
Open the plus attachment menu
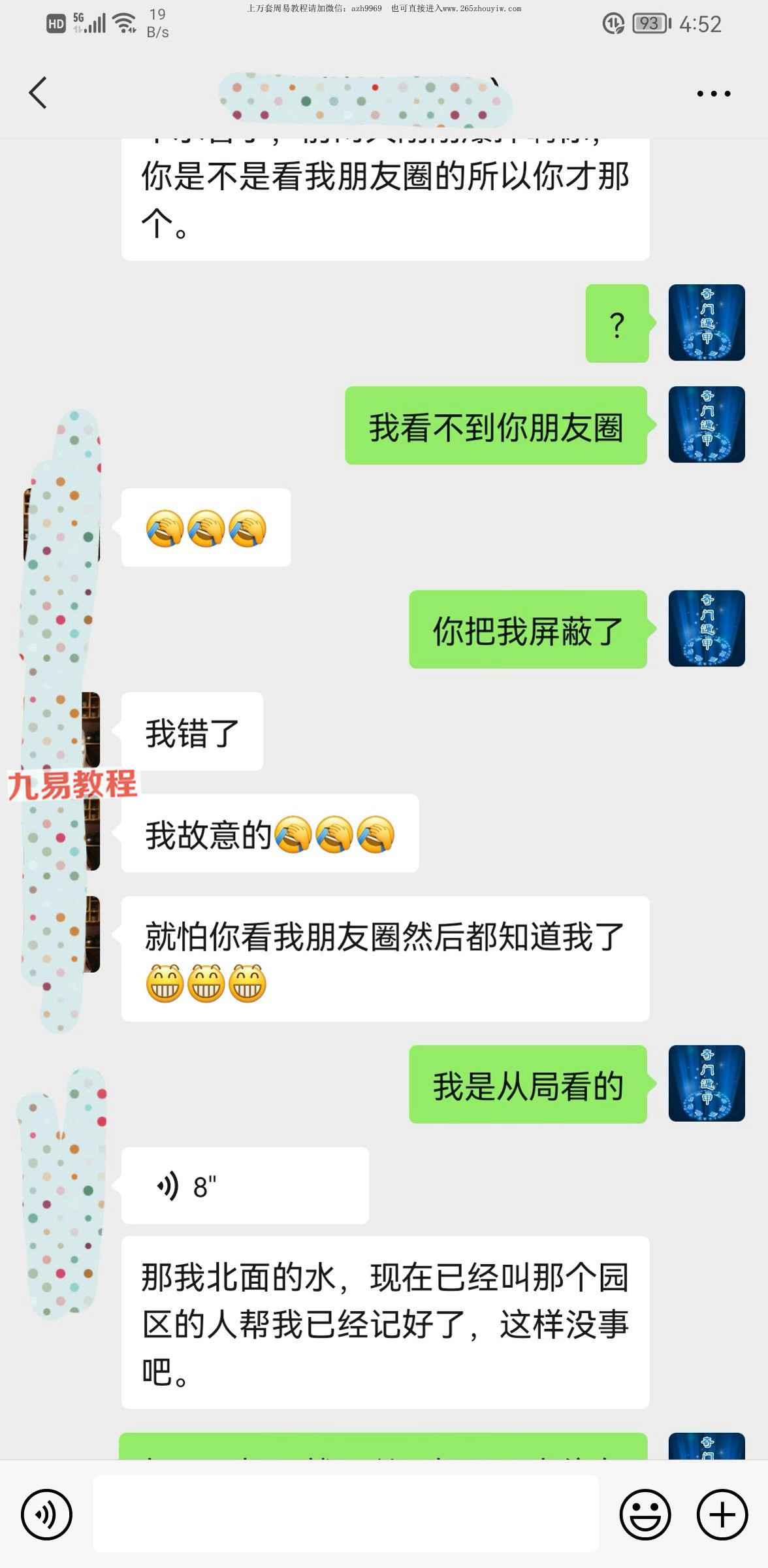(x=722, y=1514)
